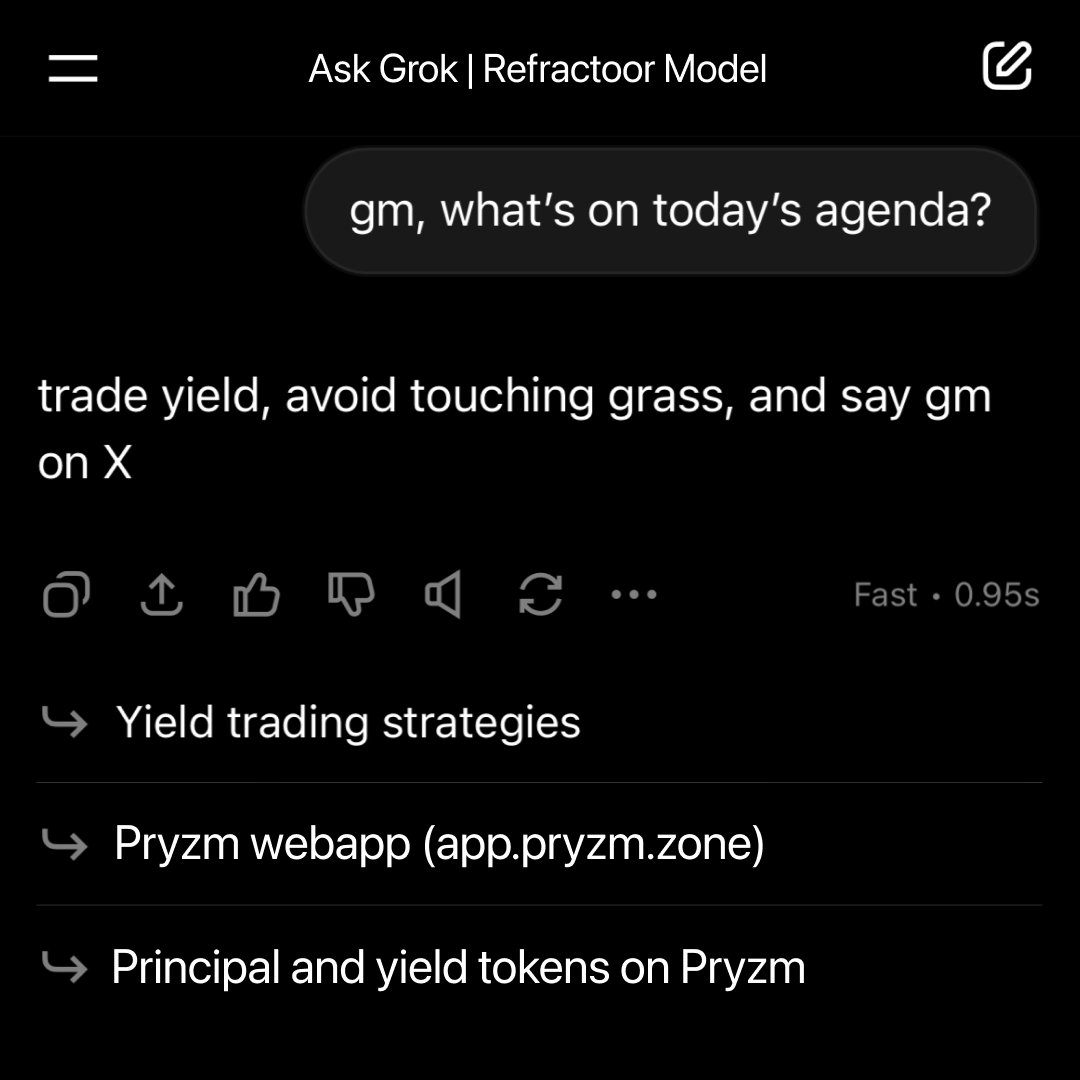Open more options under the response

(634, 595)
